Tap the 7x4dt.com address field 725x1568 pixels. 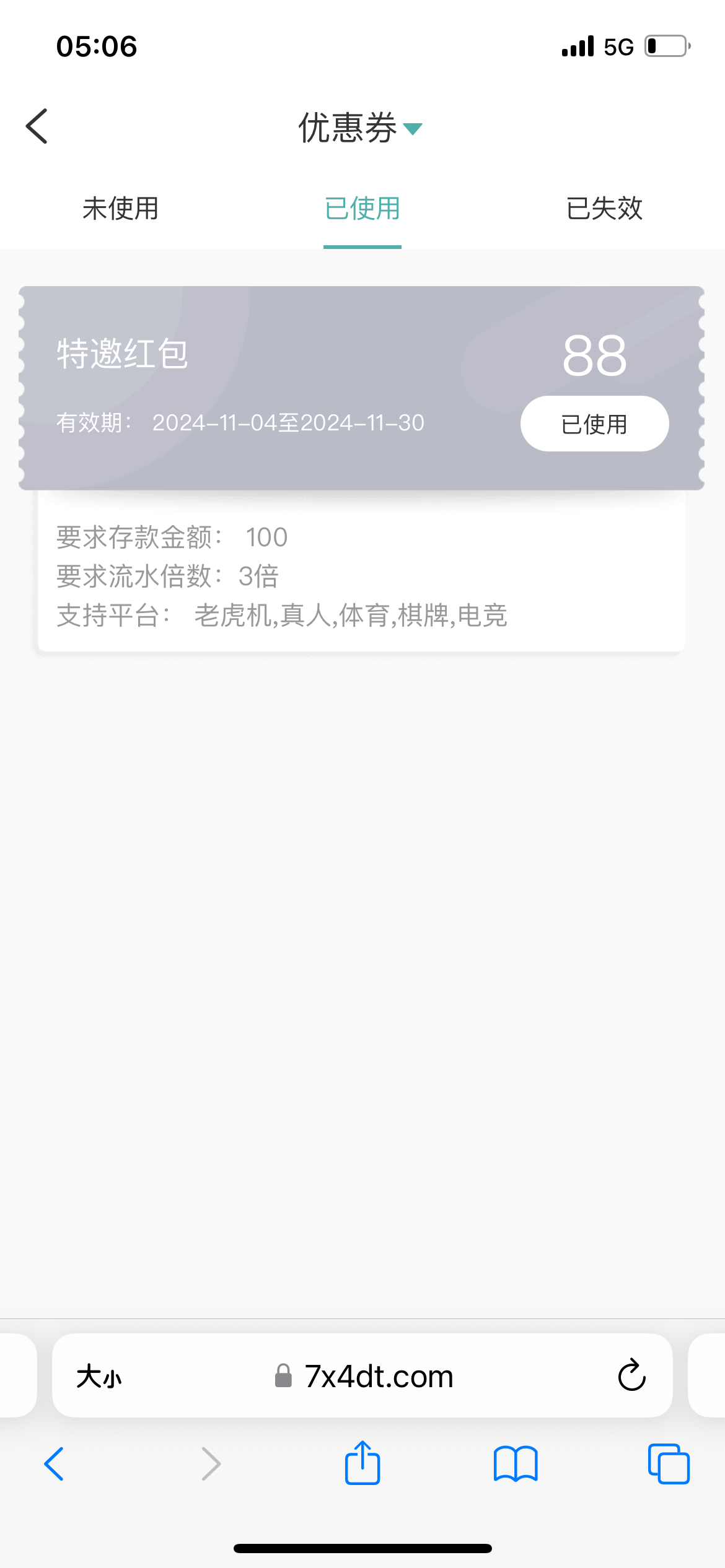378,1377
